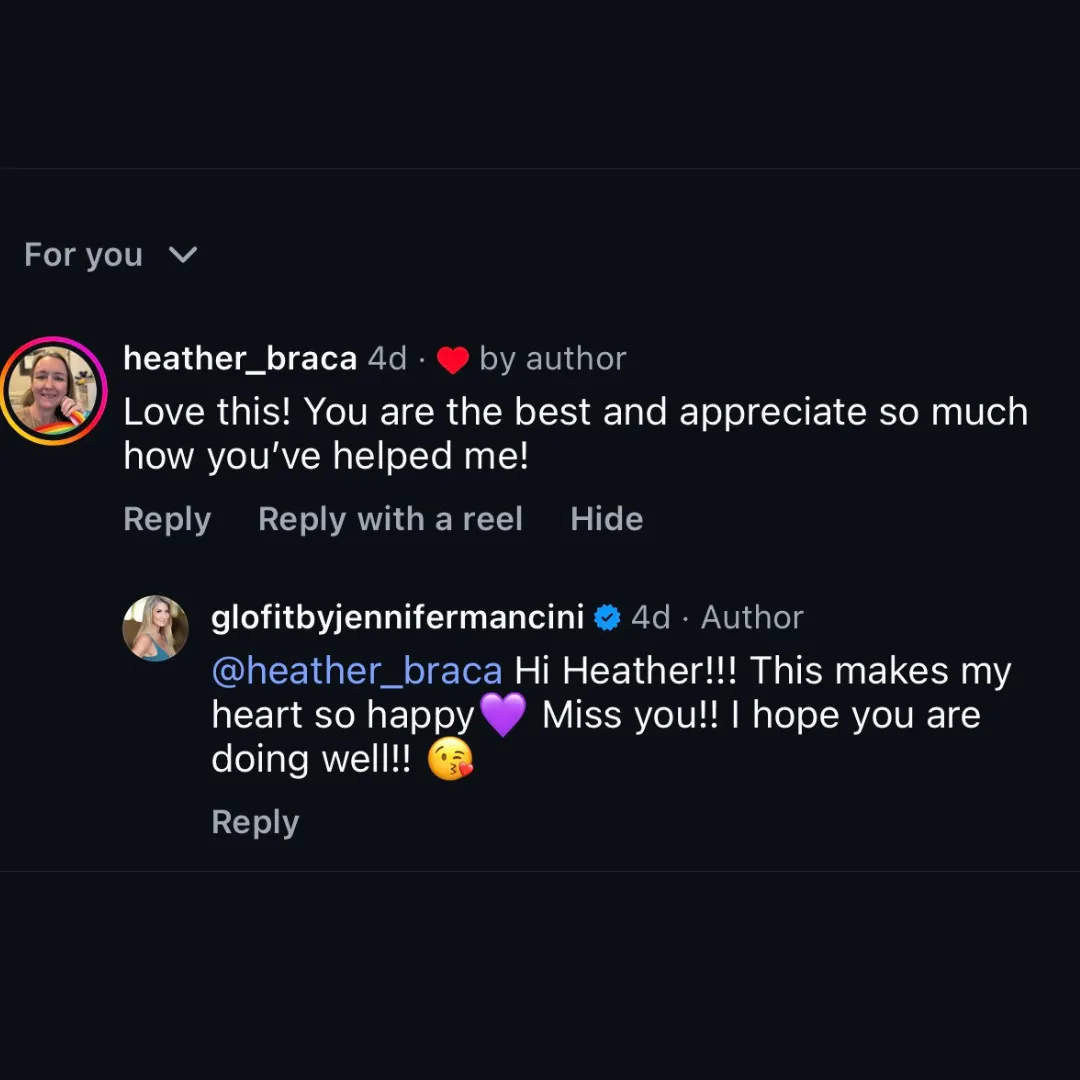The height and width of the screenshot is (1080, 1080).
Task: Open glofitbyjennifermancini's profile picture
Action: [156, 628]
